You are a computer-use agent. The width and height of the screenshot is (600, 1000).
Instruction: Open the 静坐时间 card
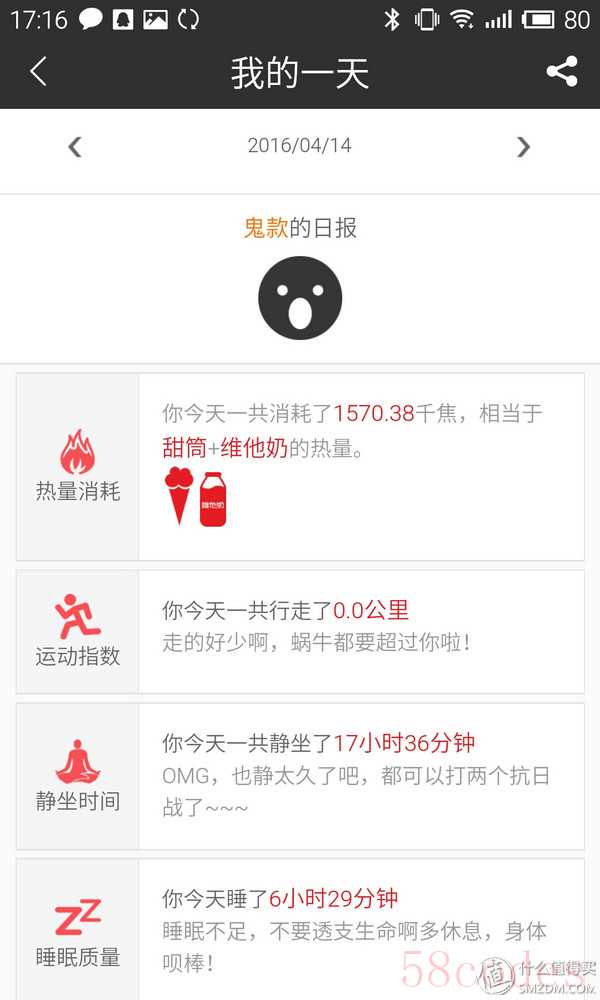click(300, 777)
